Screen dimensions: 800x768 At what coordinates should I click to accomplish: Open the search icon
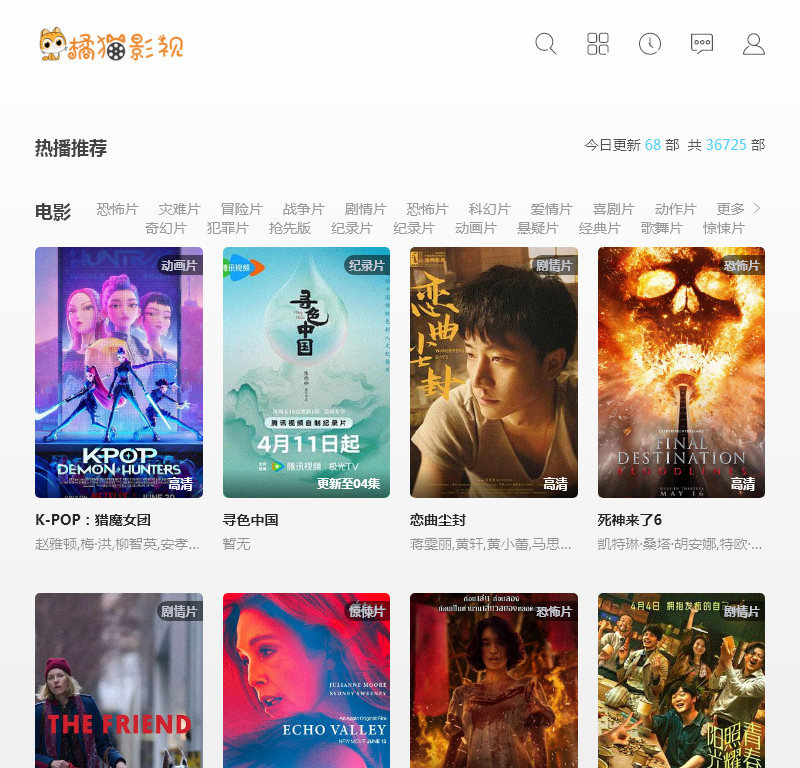[x=545, y=44]
